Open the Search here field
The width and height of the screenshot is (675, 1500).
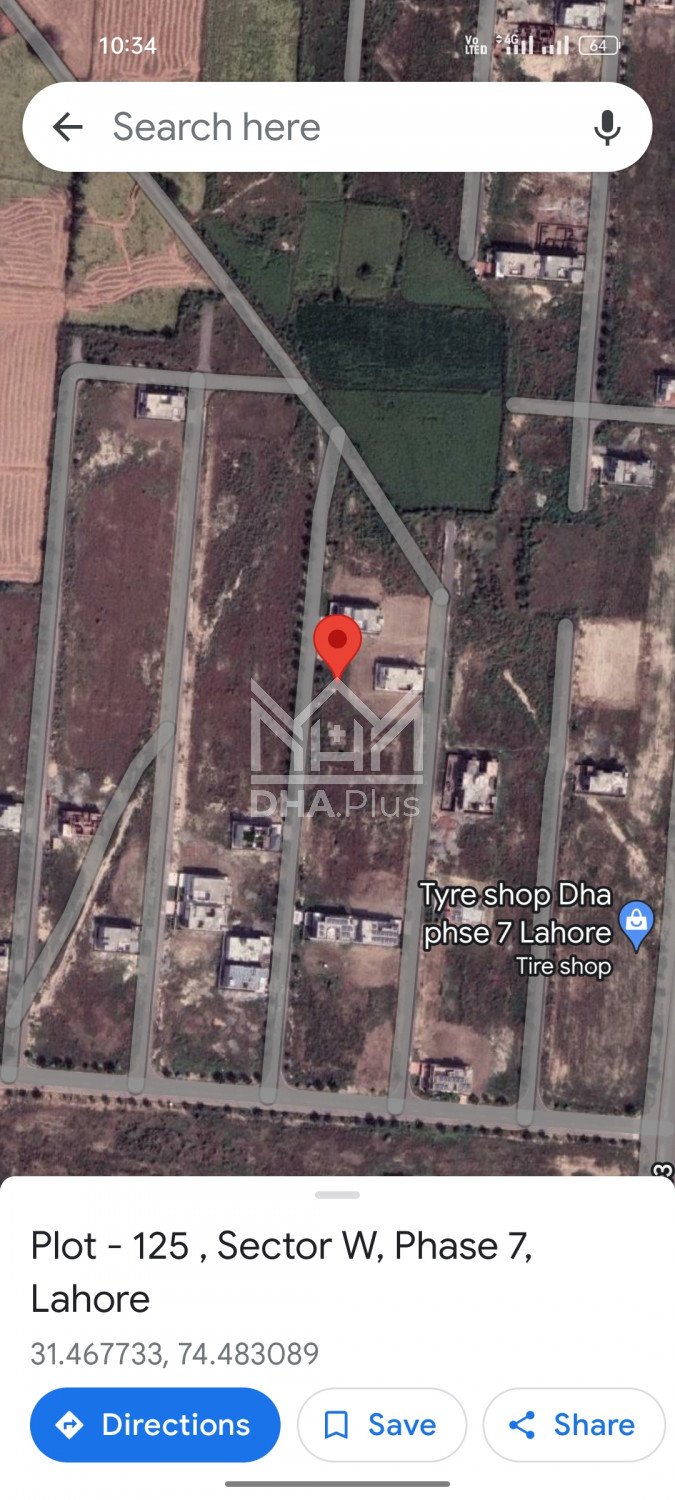point(330,127)
